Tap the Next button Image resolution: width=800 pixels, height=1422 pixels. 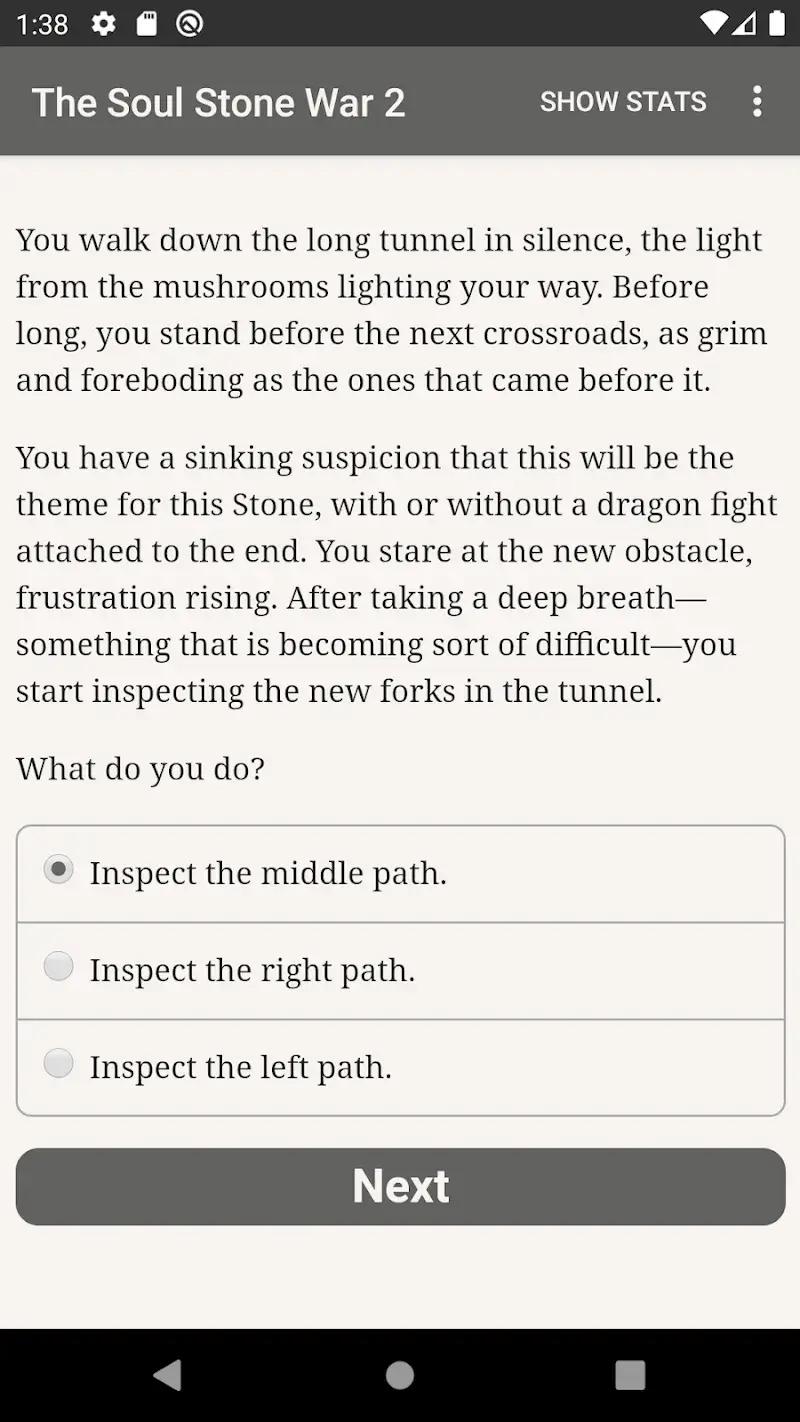click(x=400, y=1186)
